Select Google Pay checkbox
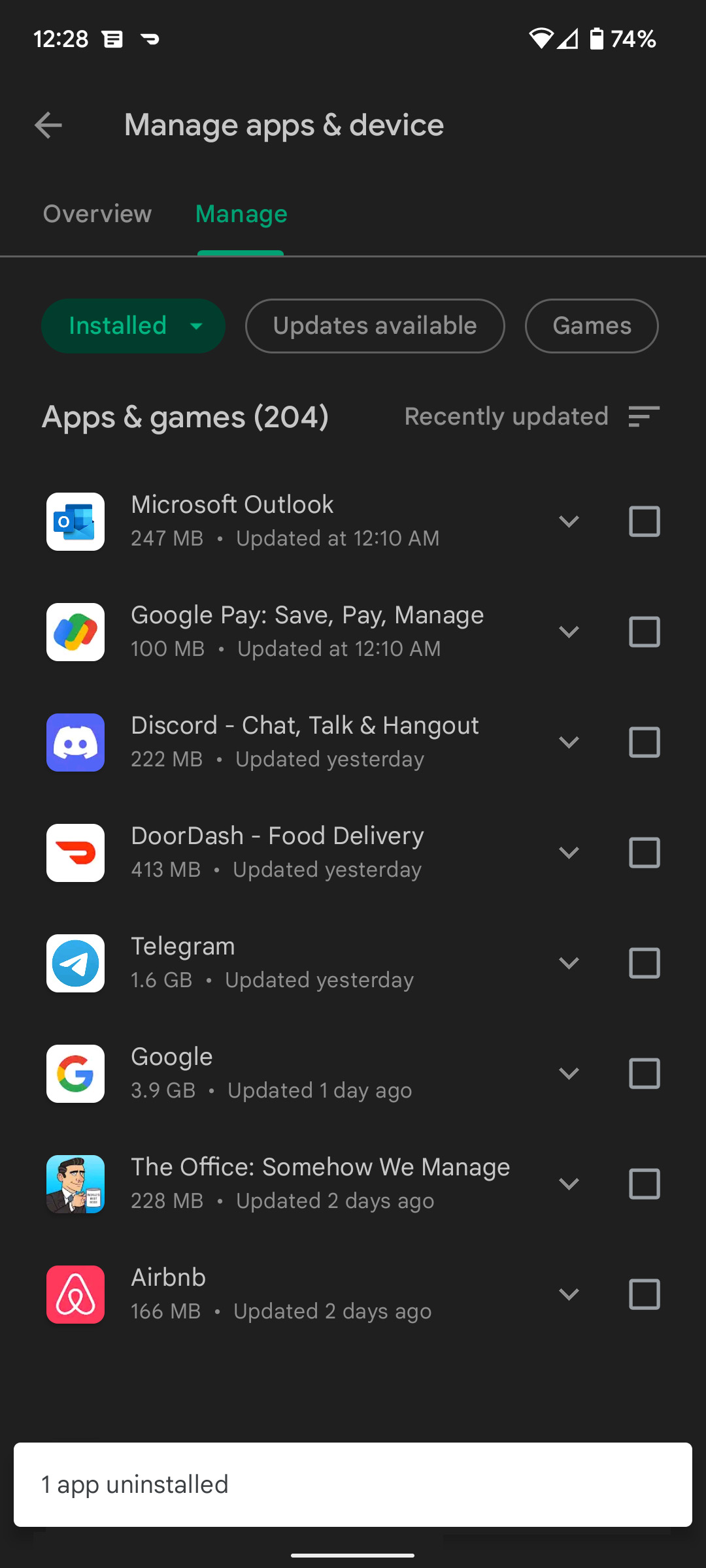 [x=644, y=632]
